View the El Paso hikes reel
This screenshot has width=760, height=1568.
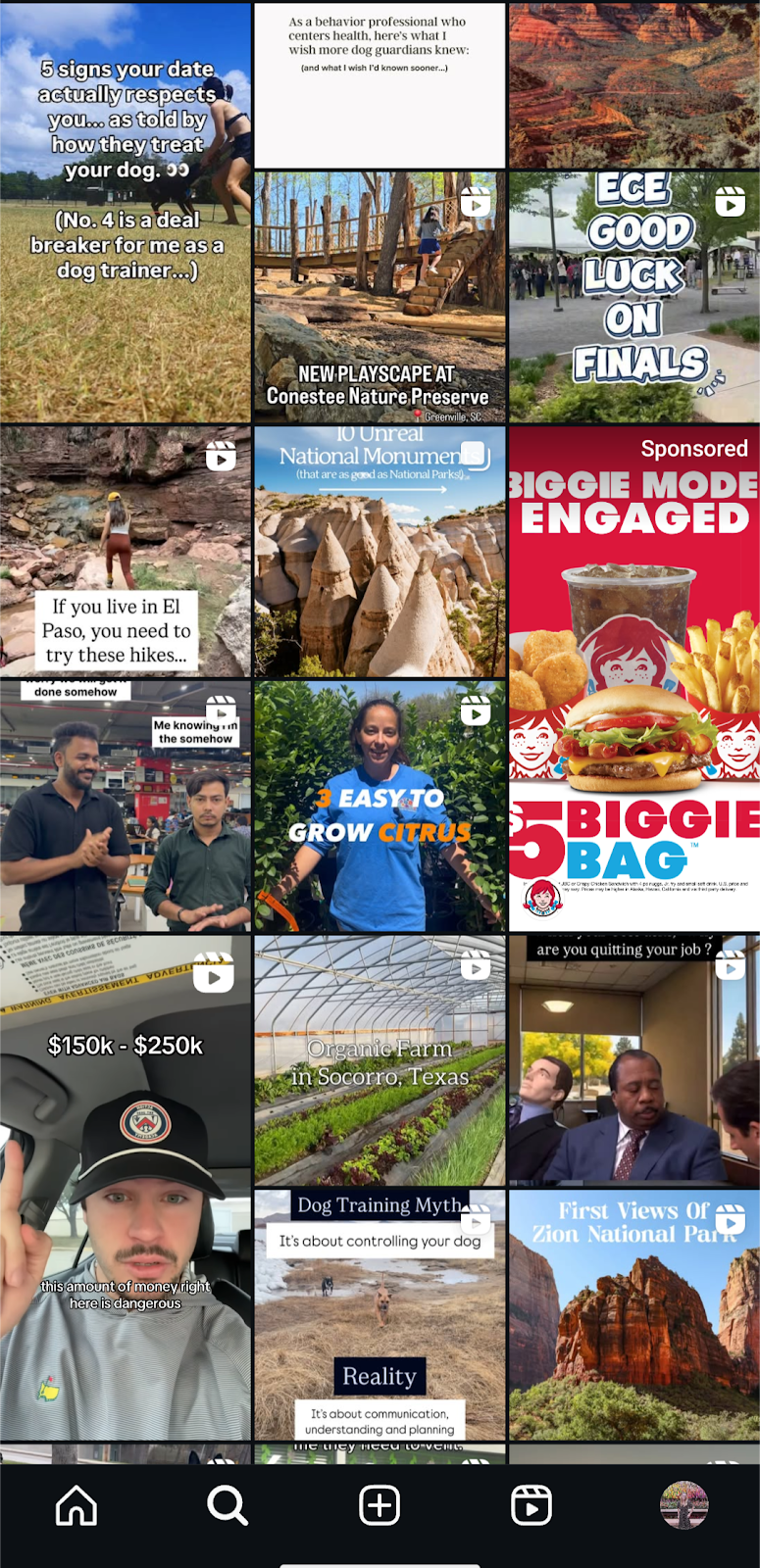point(125,551)
